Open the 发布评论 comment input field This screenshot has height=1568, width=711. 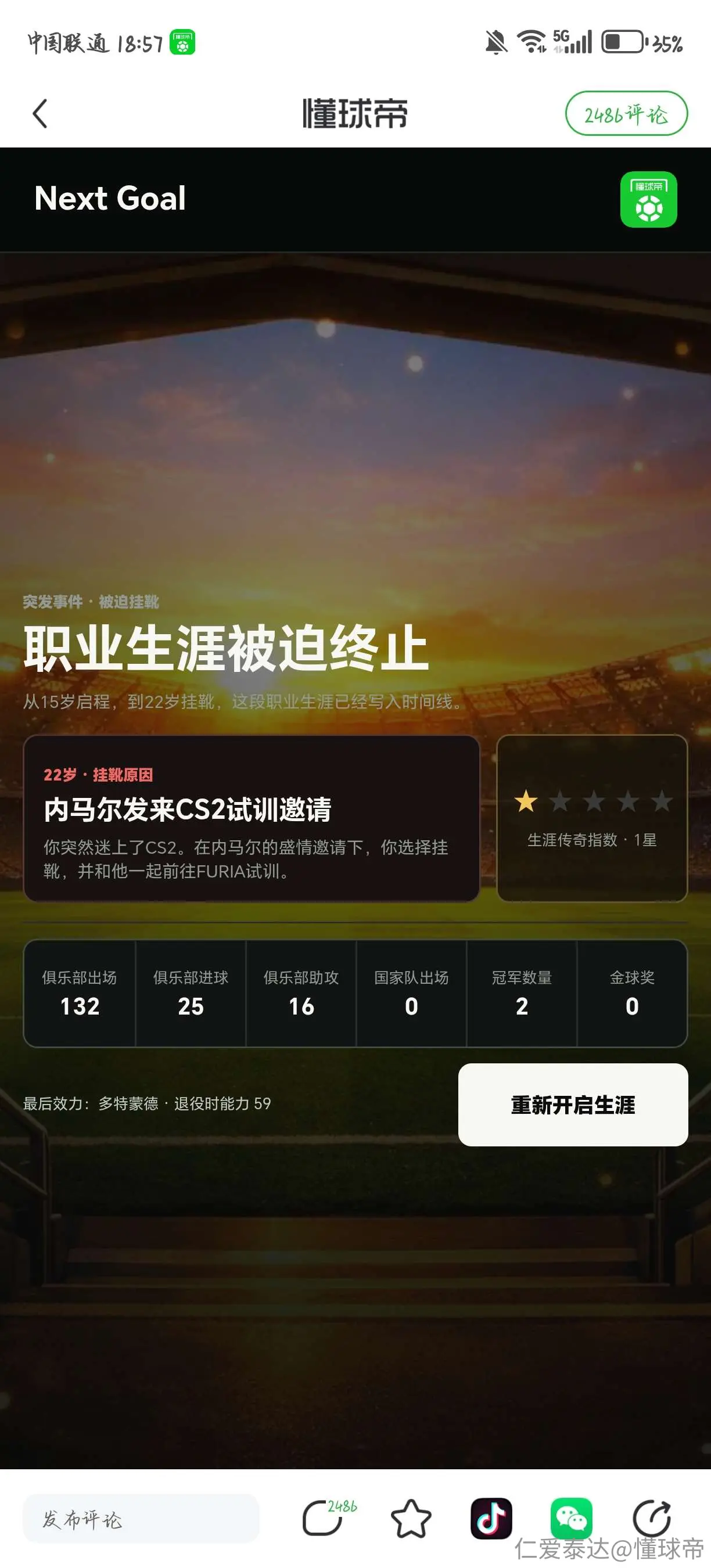click(141, 1519)
